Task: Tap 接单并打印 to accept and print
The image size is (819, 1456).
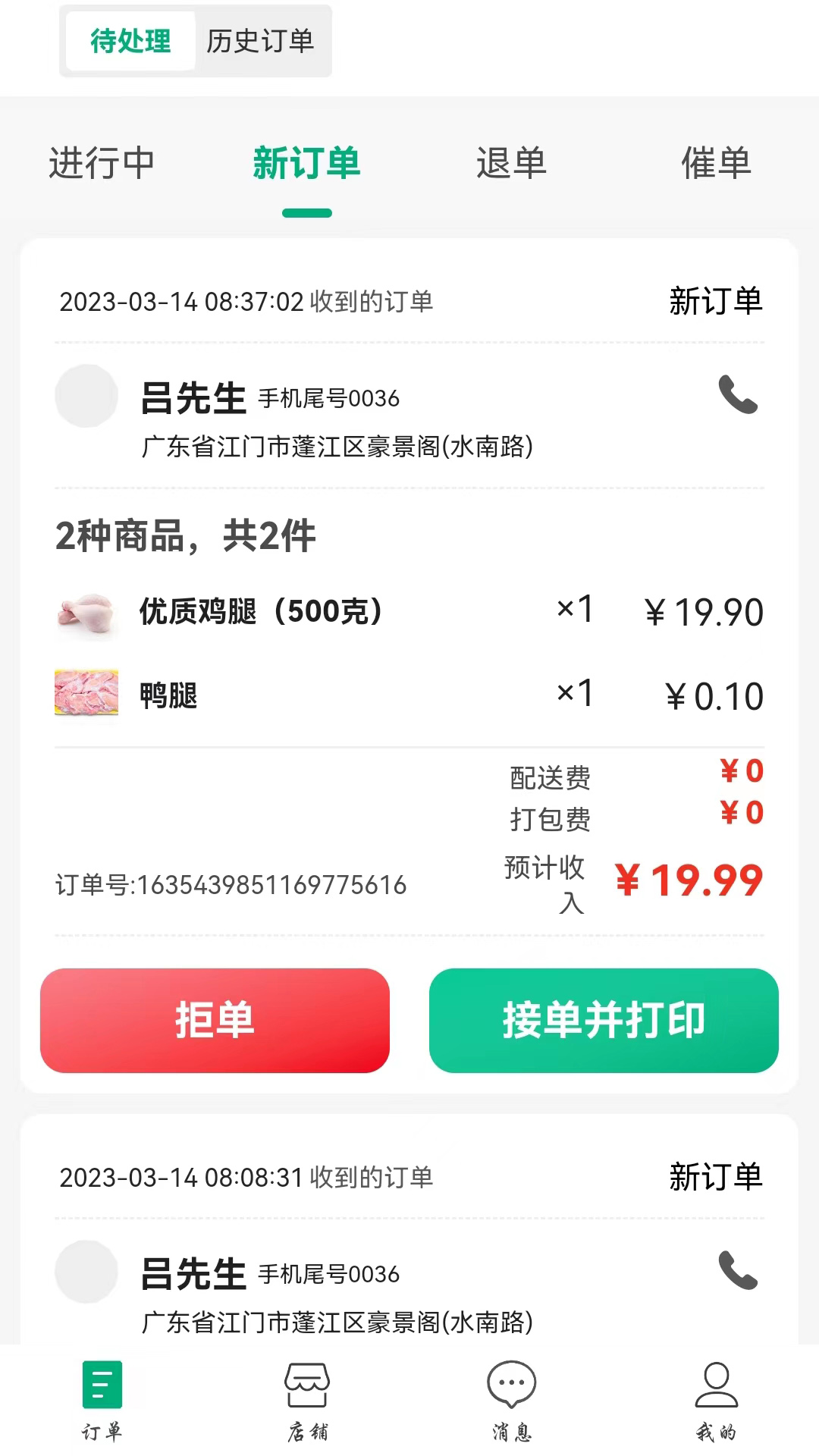Action: pyautogui.click(x=604, y=1020)
